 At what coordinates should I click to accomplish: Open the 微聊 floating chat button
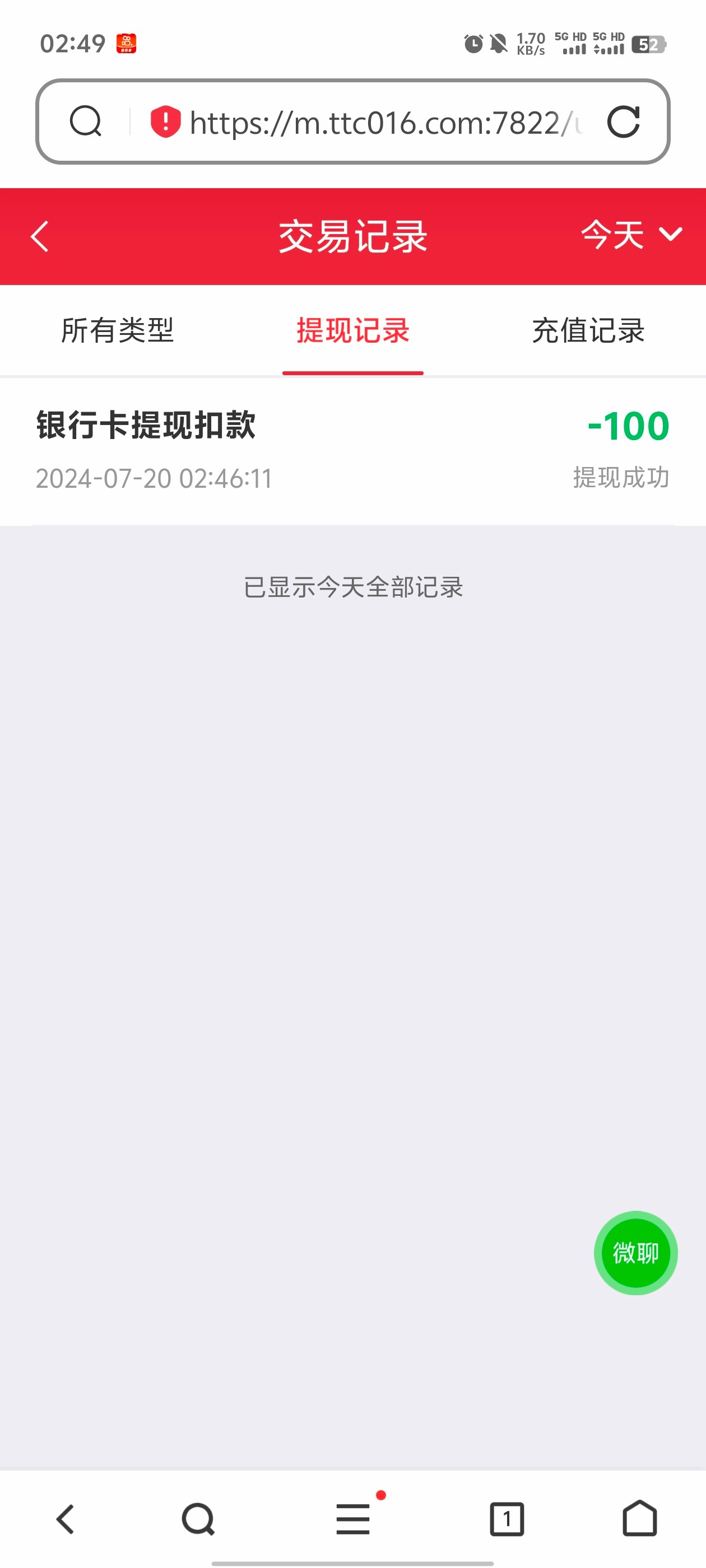(x=635, y=1253)
